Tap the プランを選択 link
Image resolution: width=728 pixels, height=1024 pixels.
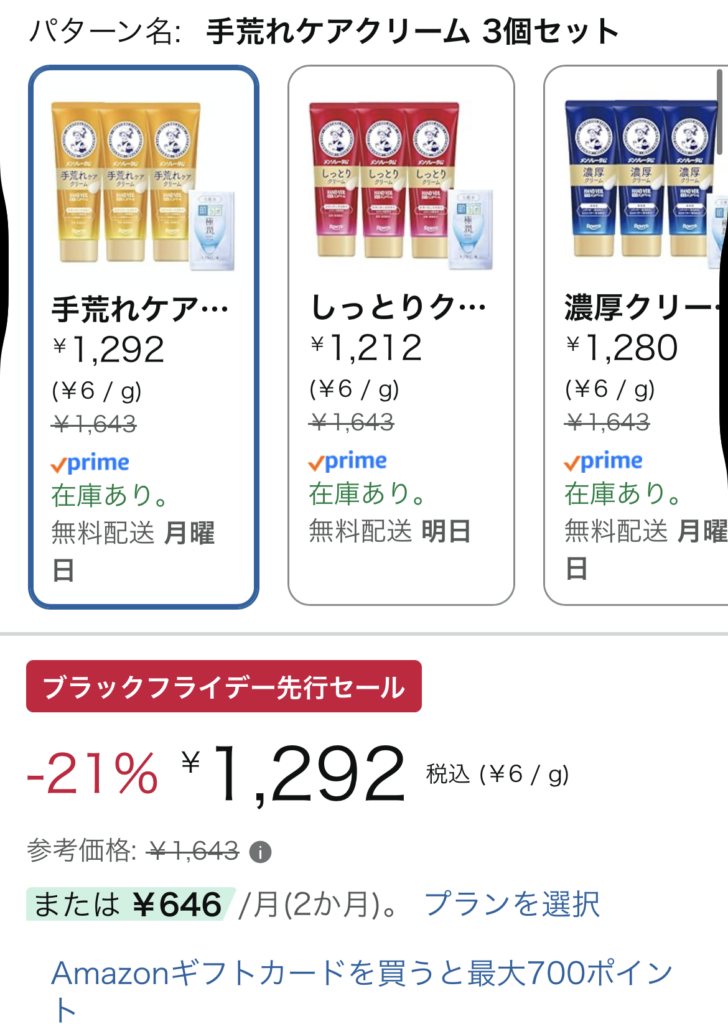(x=512, y=905)
